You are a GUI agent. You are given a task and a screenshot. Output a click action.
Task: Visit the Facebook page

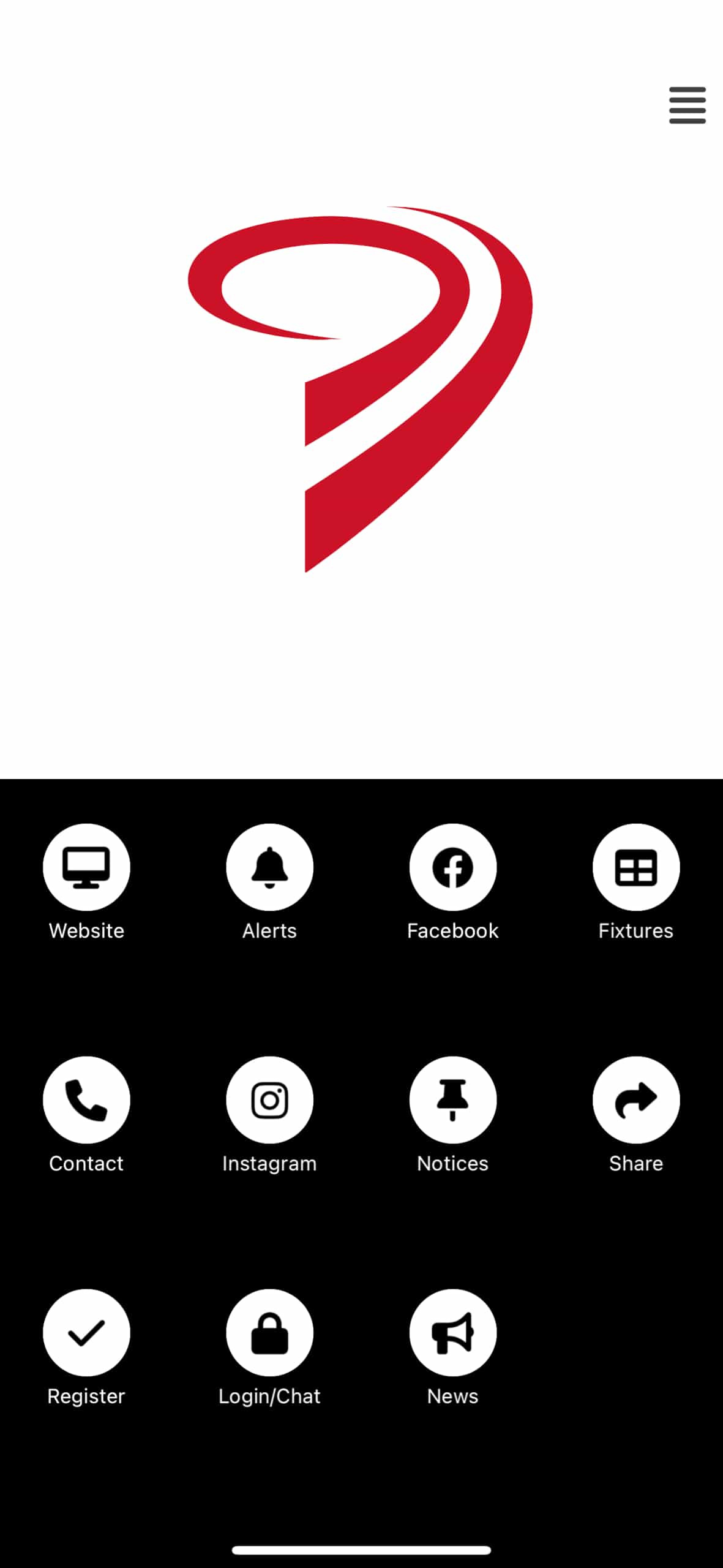tap(452, 867)
